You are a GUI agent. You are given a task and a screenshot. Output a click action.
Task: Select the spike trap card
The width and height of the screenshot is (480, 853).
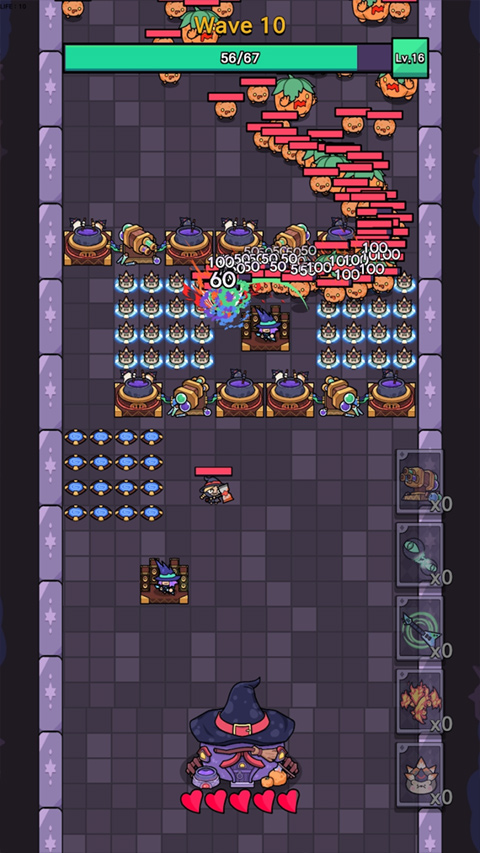(419, 775)
